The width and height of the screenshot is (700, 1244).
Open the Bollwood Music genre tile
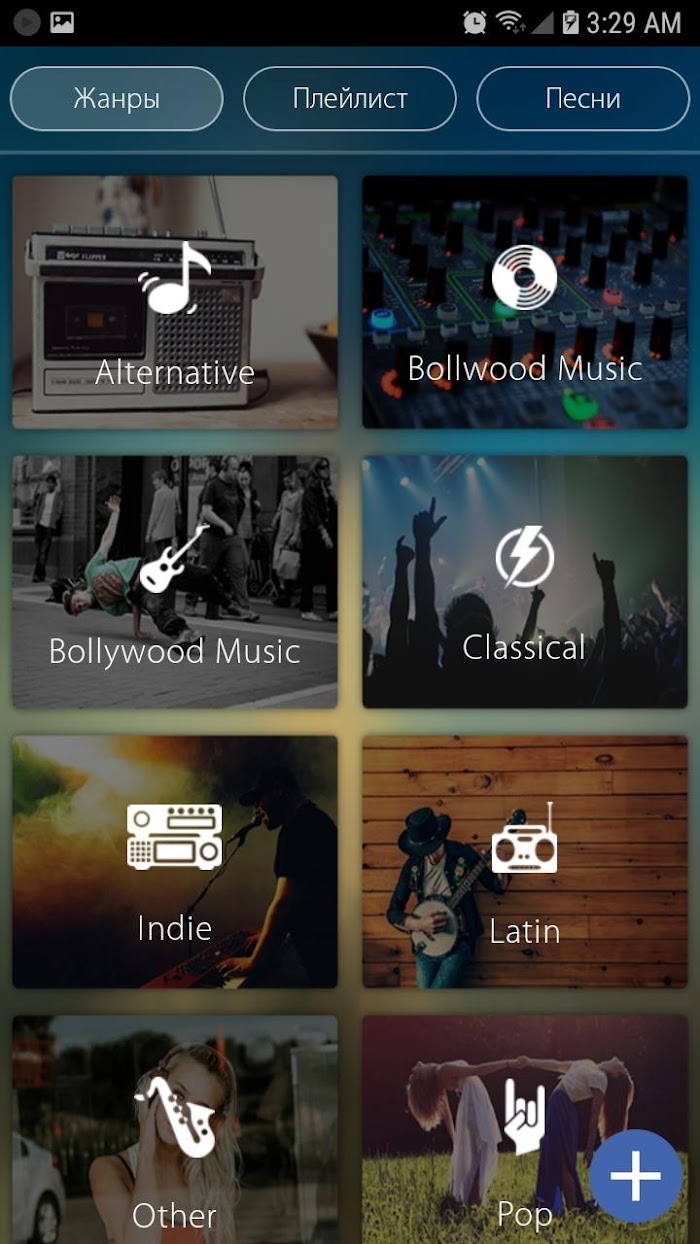(x=525, y=302)
